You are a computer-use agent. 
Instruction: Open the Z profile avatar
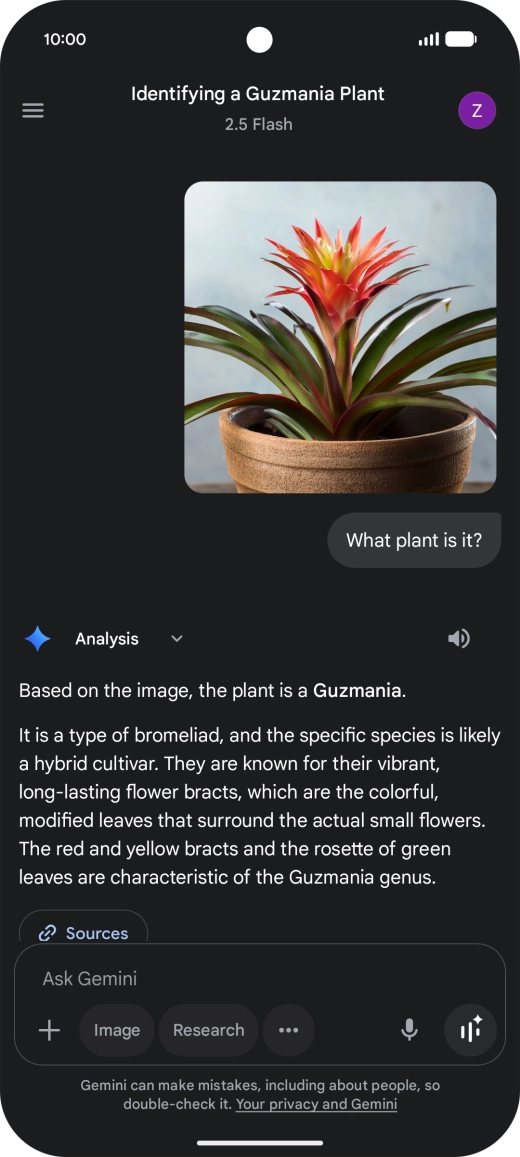click(x=476, y=111)
